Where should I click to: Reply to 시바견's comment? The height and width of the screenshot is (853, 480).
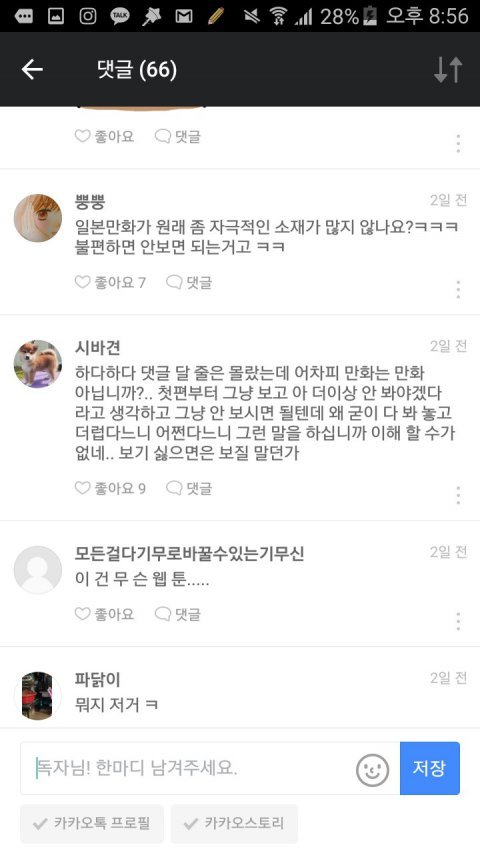click(189, 488)
